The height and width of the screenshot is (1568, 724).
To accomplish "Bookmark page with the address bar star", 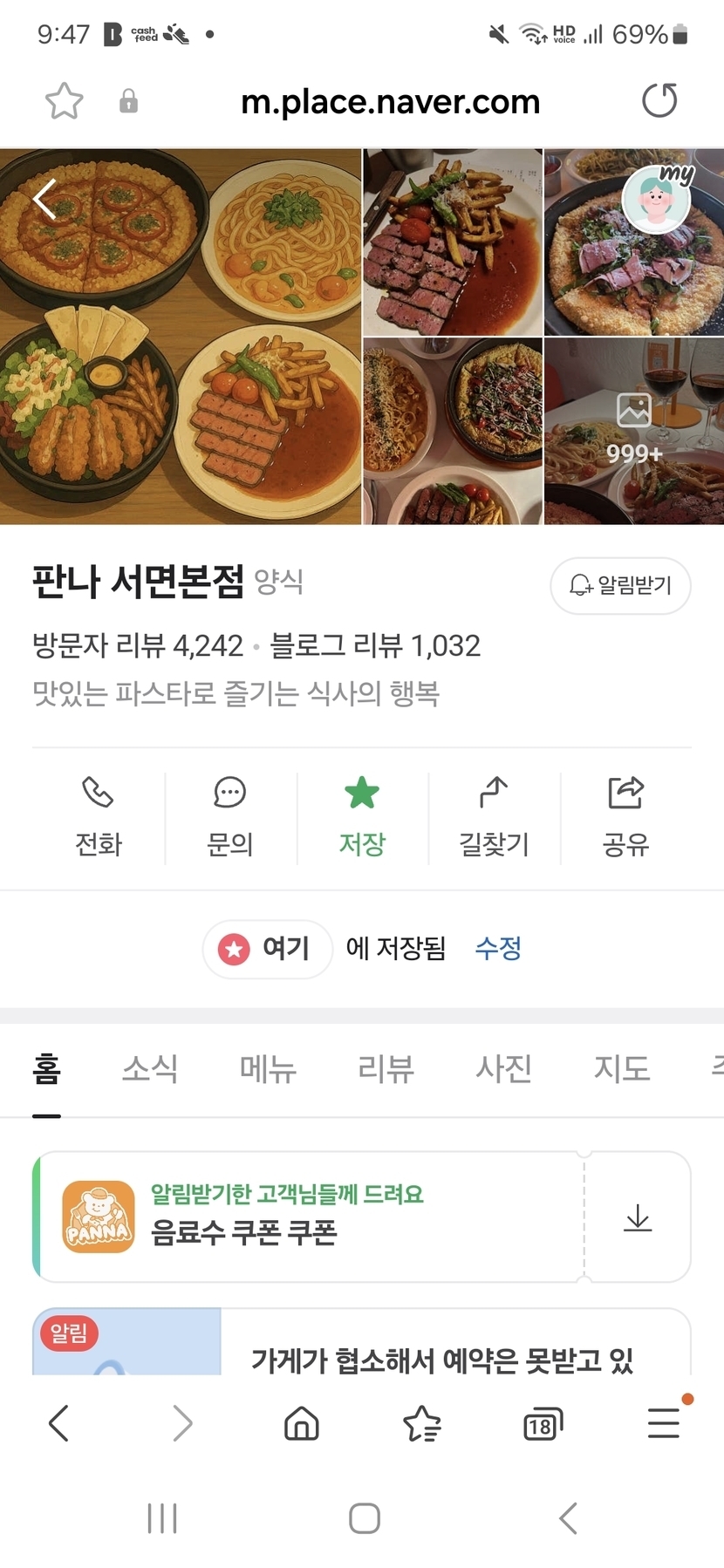I will point(64,101).
